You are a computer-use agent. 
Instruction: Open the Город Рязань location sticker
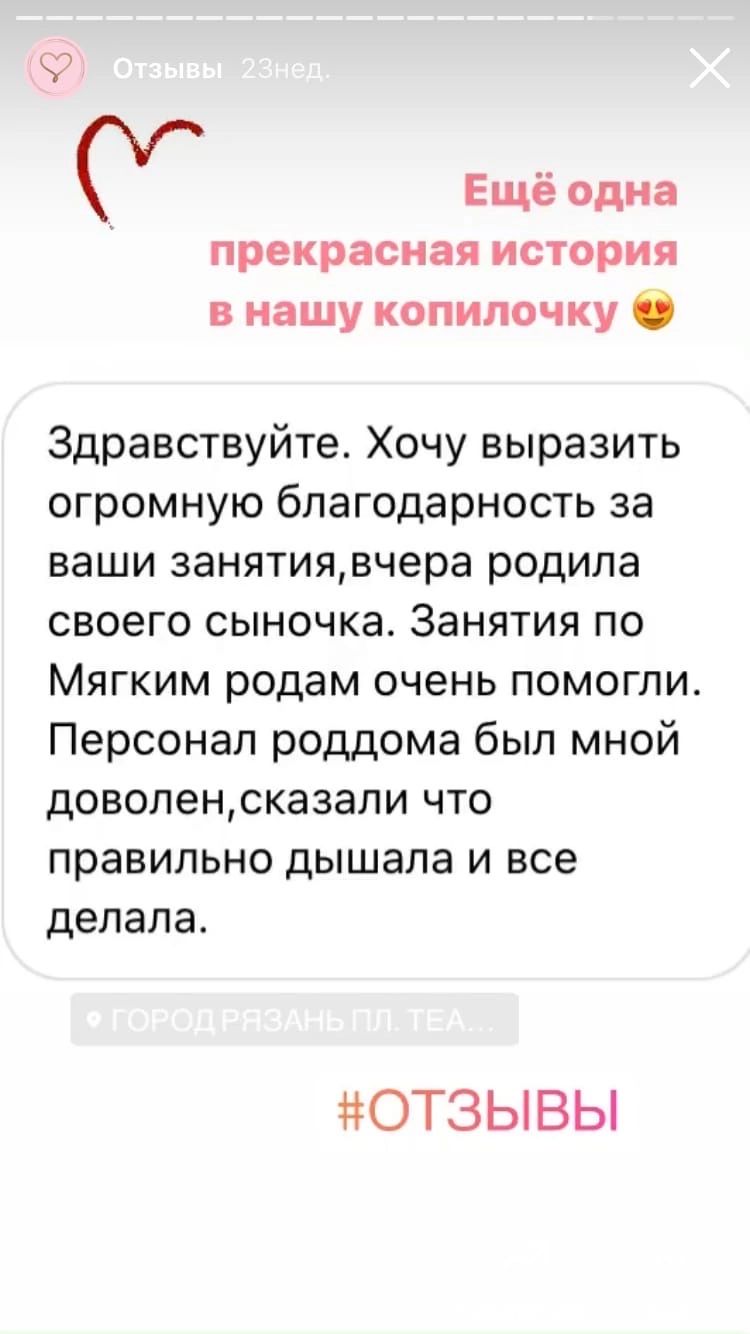294,1020
